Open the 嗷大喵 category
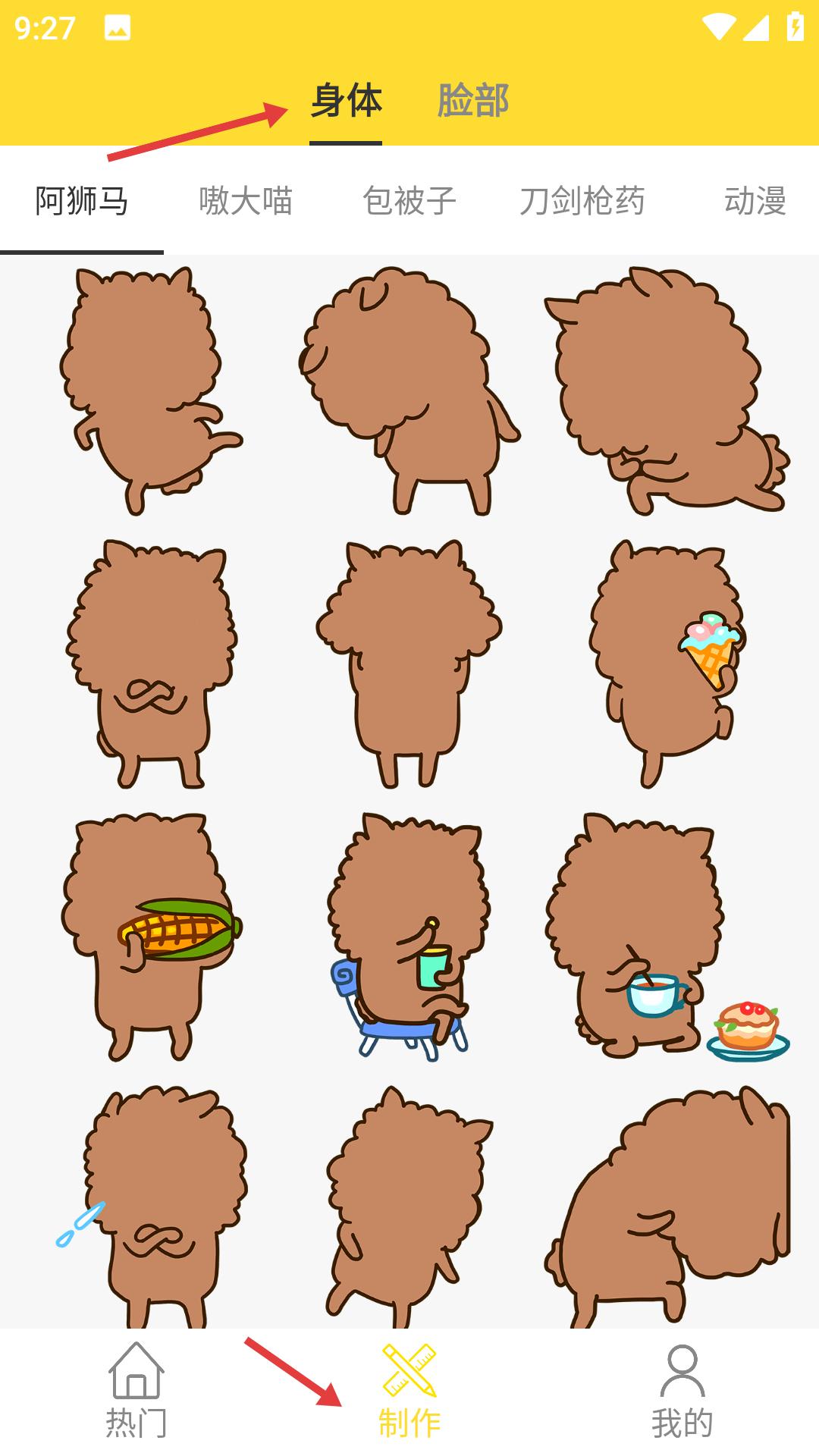 pos(246,202)
